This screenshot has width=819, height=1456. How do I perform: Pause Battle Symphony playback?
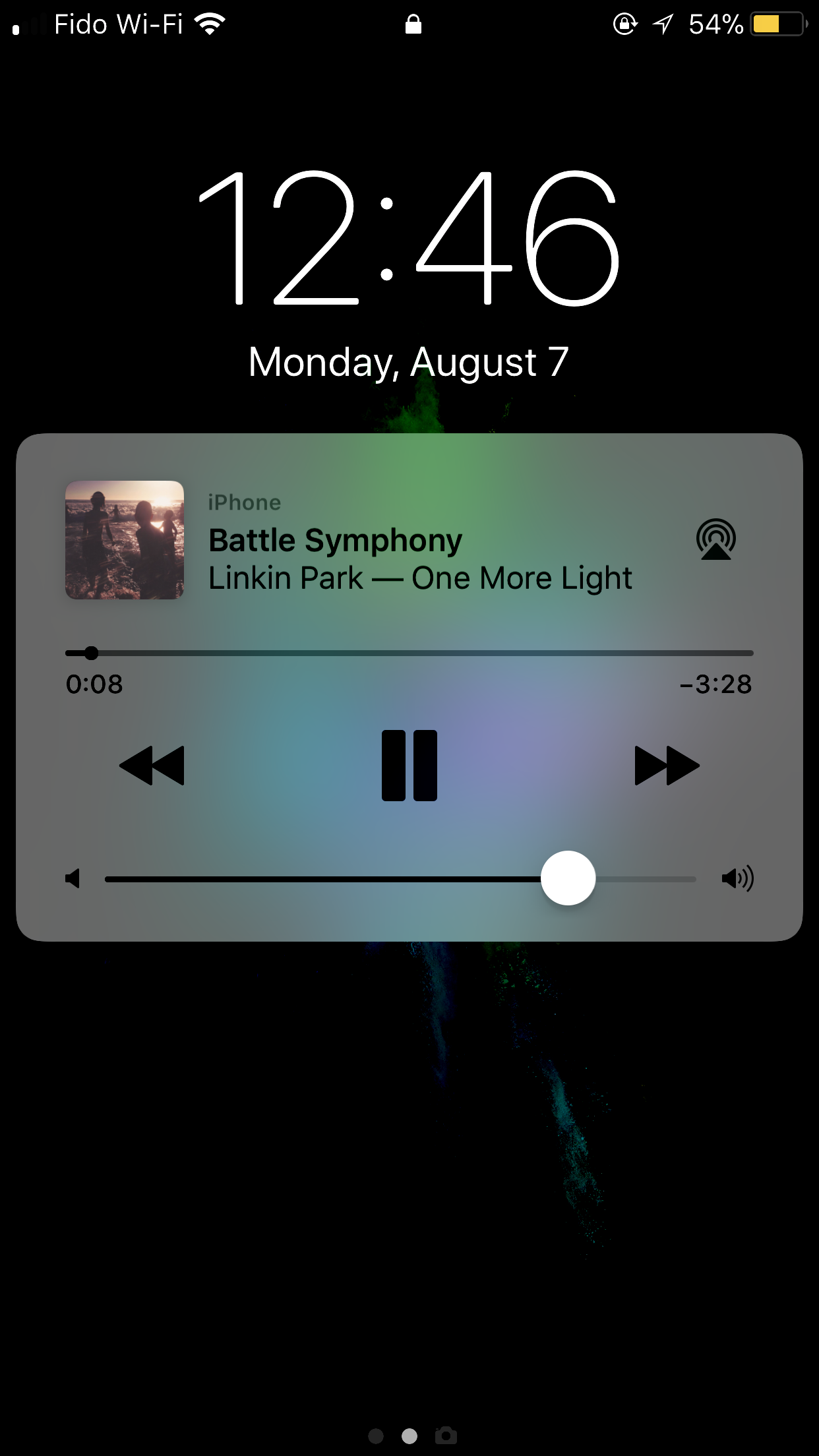click(x=409, y=765)
